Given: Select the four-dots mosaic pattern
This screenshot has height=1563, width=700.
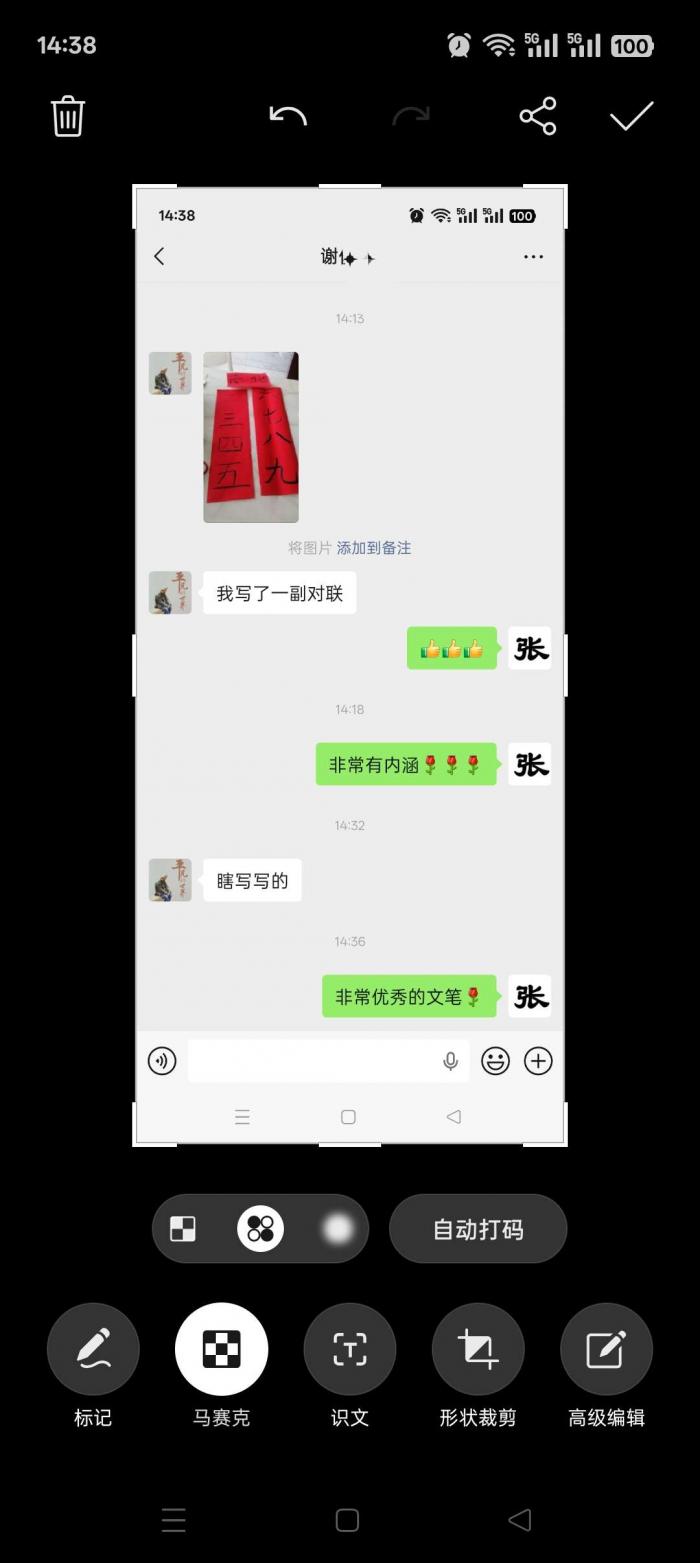Looking at the screenshot, I should (260, 1229).
